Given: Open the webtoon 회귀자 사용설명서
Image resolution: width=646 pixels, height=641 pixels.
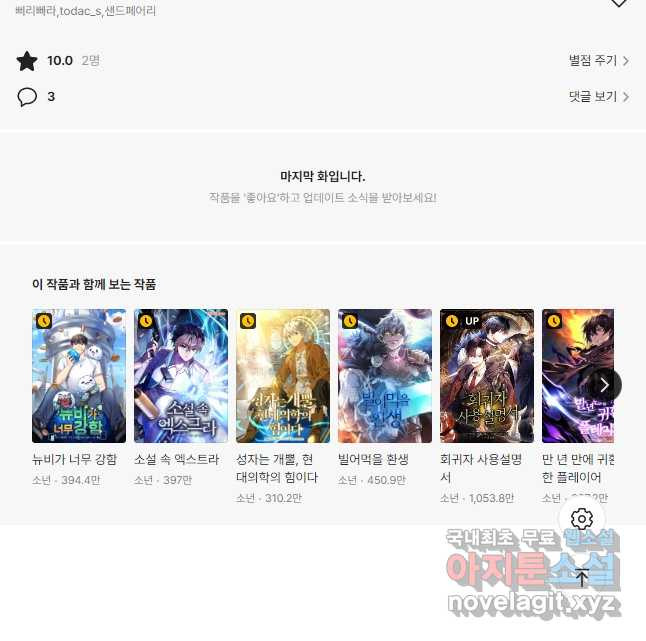Looking at the screenshot, I should pos(487,376).
